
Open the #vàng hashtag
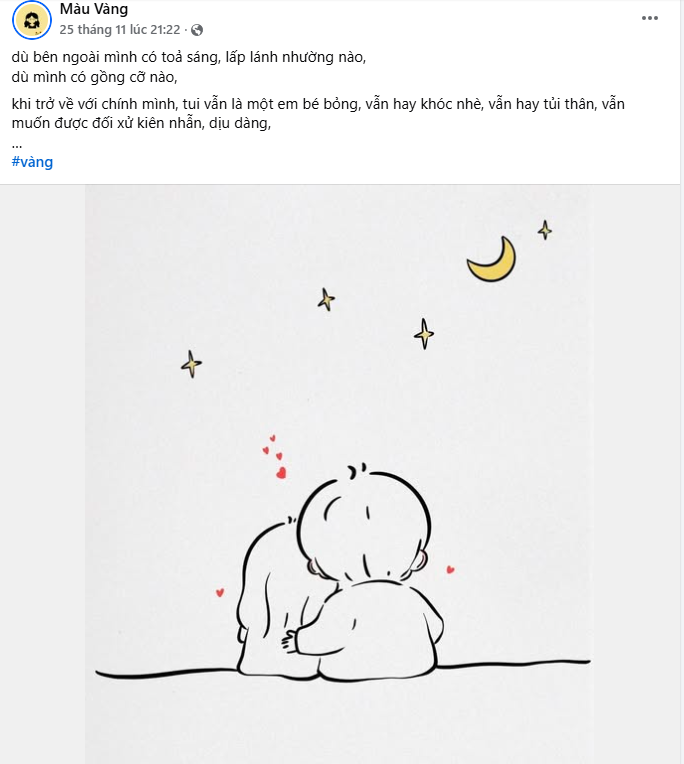coord(32,162)
